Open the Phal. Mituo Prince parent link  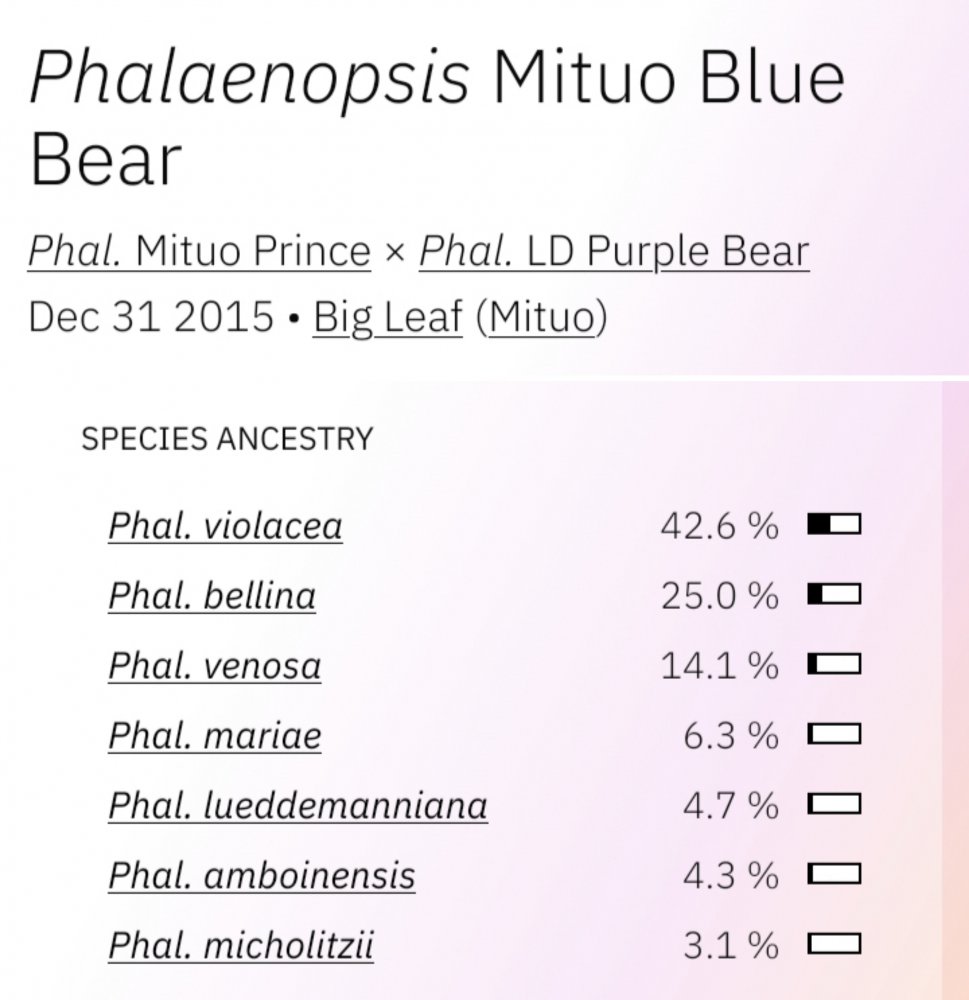pyautogui.click(x=199, y=251)
